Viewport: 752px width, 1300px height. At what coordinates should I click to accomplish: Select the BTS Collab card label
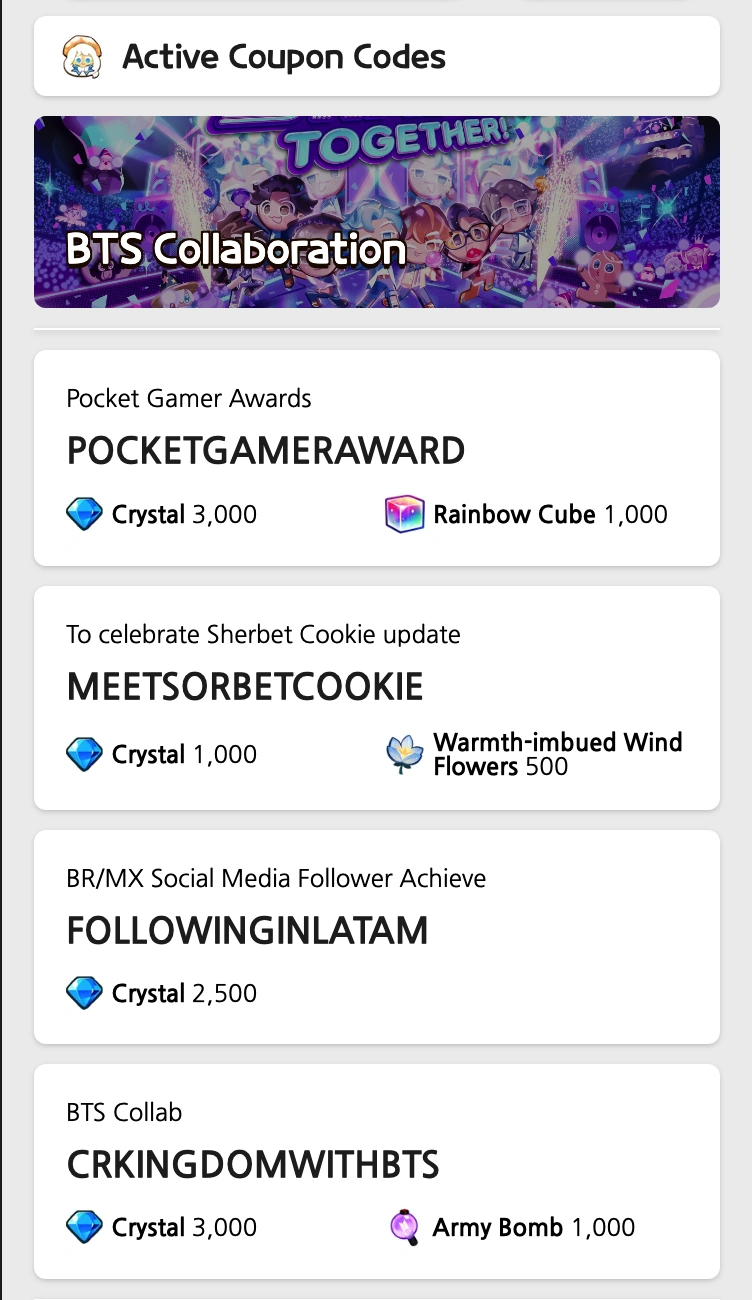point(124,1111)
